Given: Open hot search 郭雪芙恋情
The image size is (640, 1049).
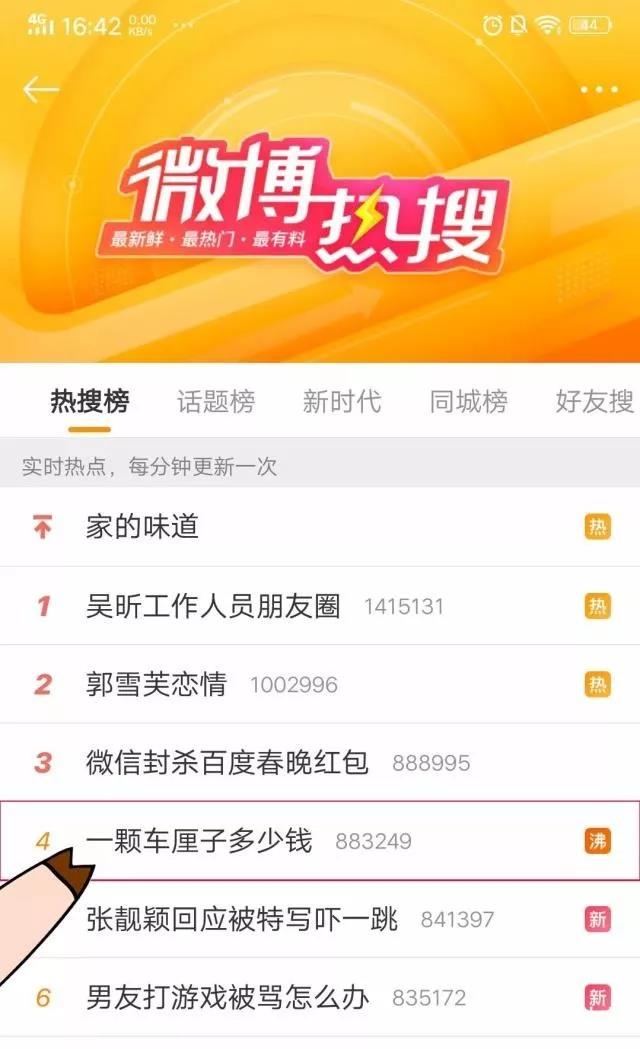Looking at the screenshot, I should tap(157, 685).
